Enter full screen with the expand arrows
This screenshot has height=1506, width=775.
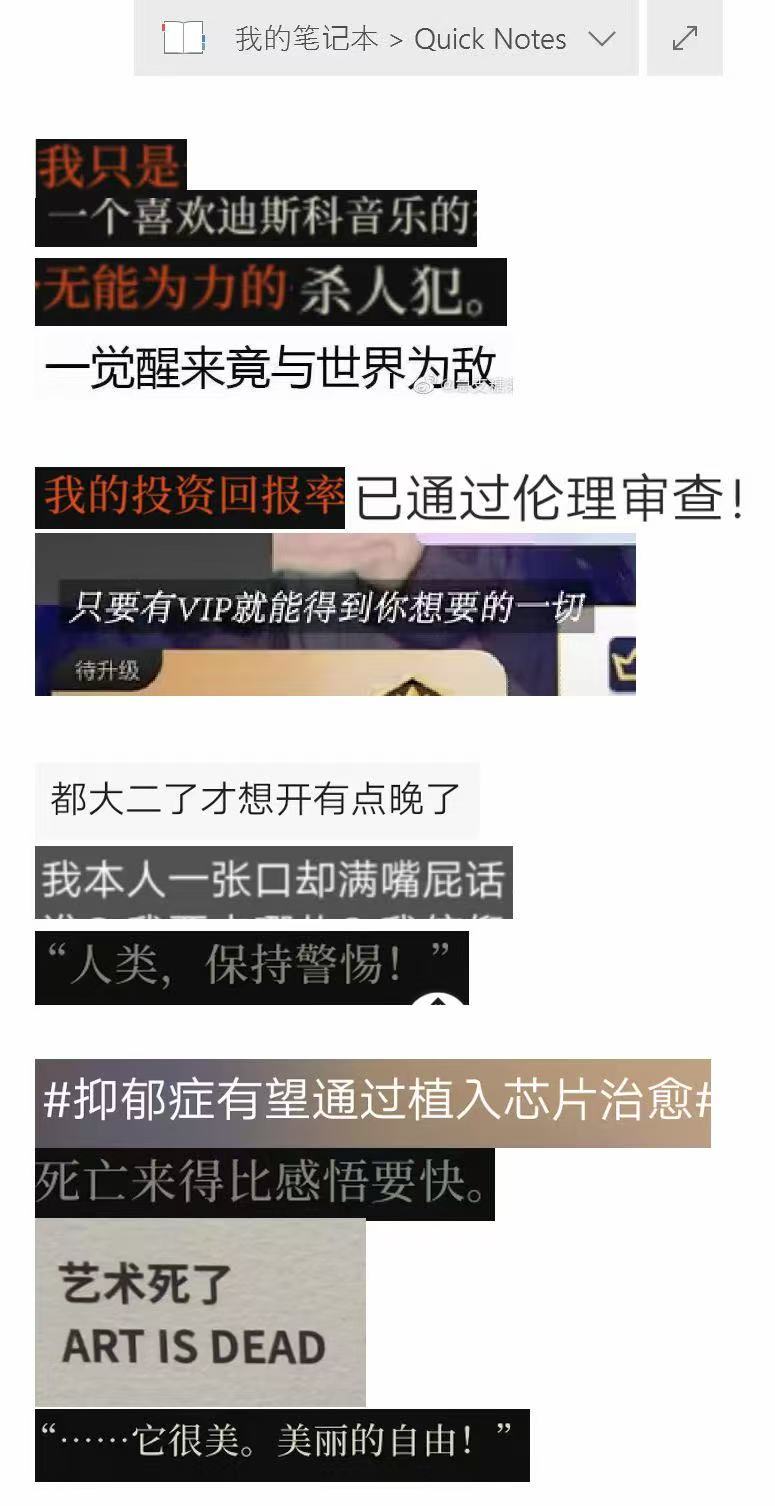[685, 39]
